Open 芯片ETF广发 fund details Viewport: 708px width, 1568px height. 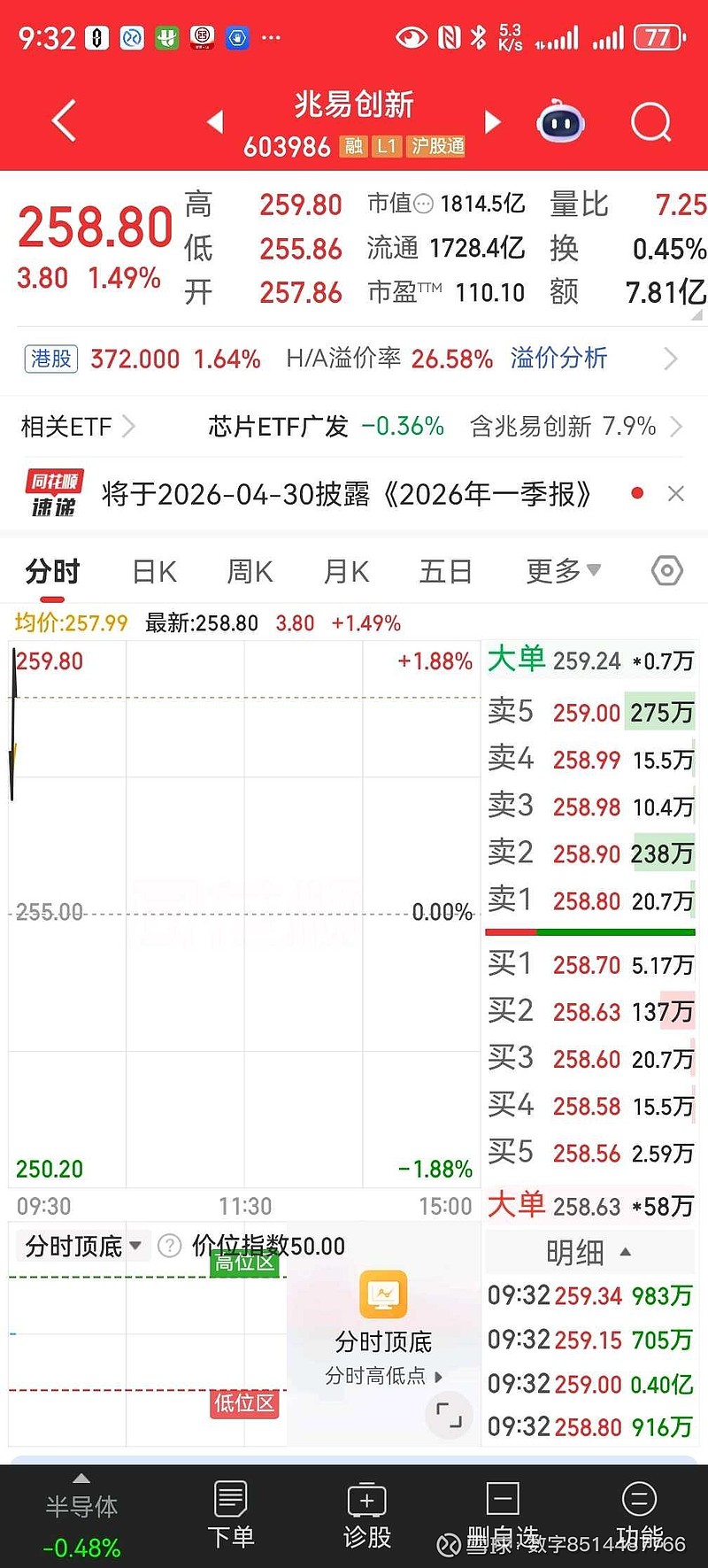[x=275, y=426]
